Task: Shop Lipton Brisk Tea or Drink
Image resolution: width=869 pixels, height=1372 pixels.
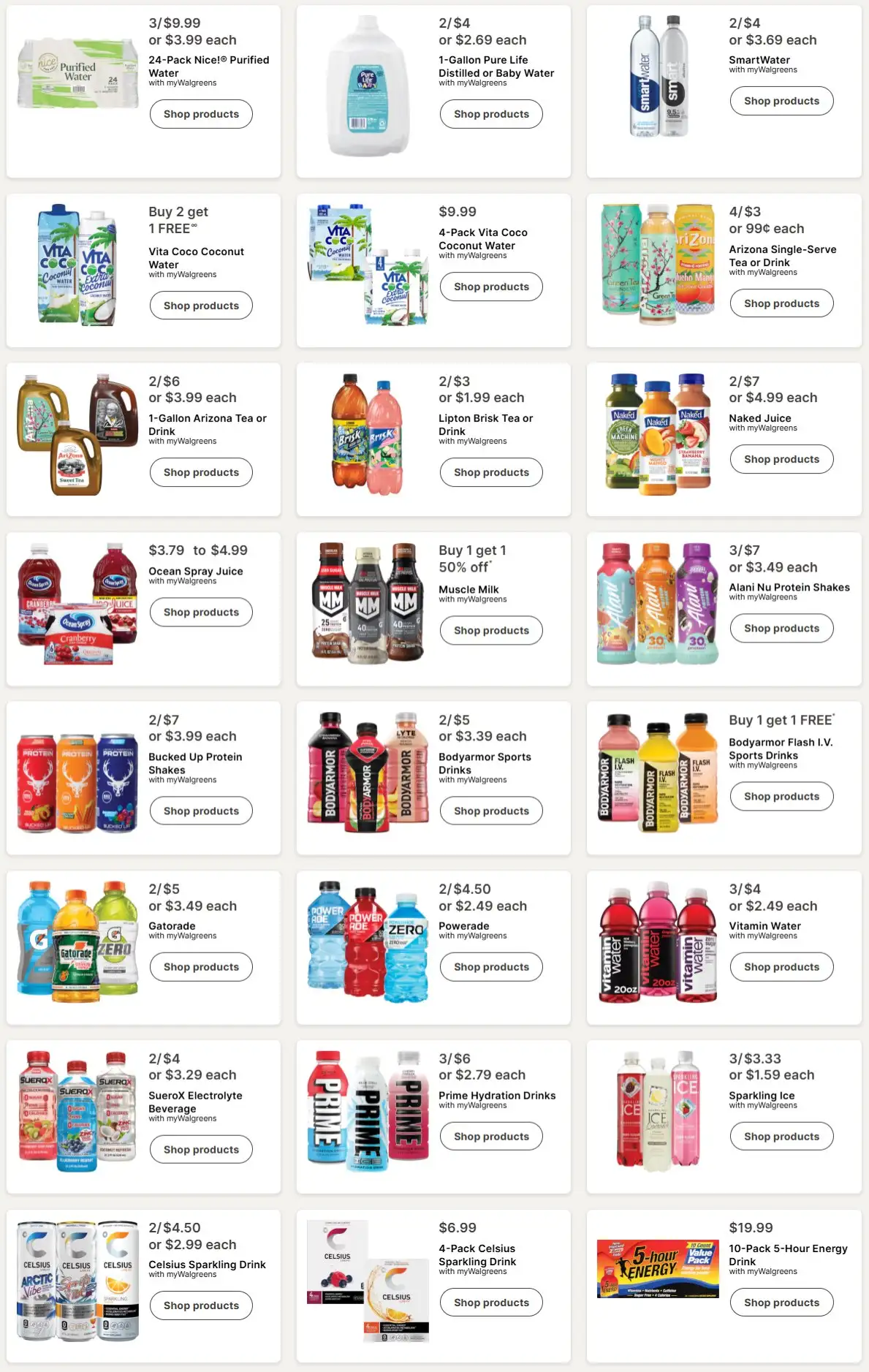Action: (491, 472)
